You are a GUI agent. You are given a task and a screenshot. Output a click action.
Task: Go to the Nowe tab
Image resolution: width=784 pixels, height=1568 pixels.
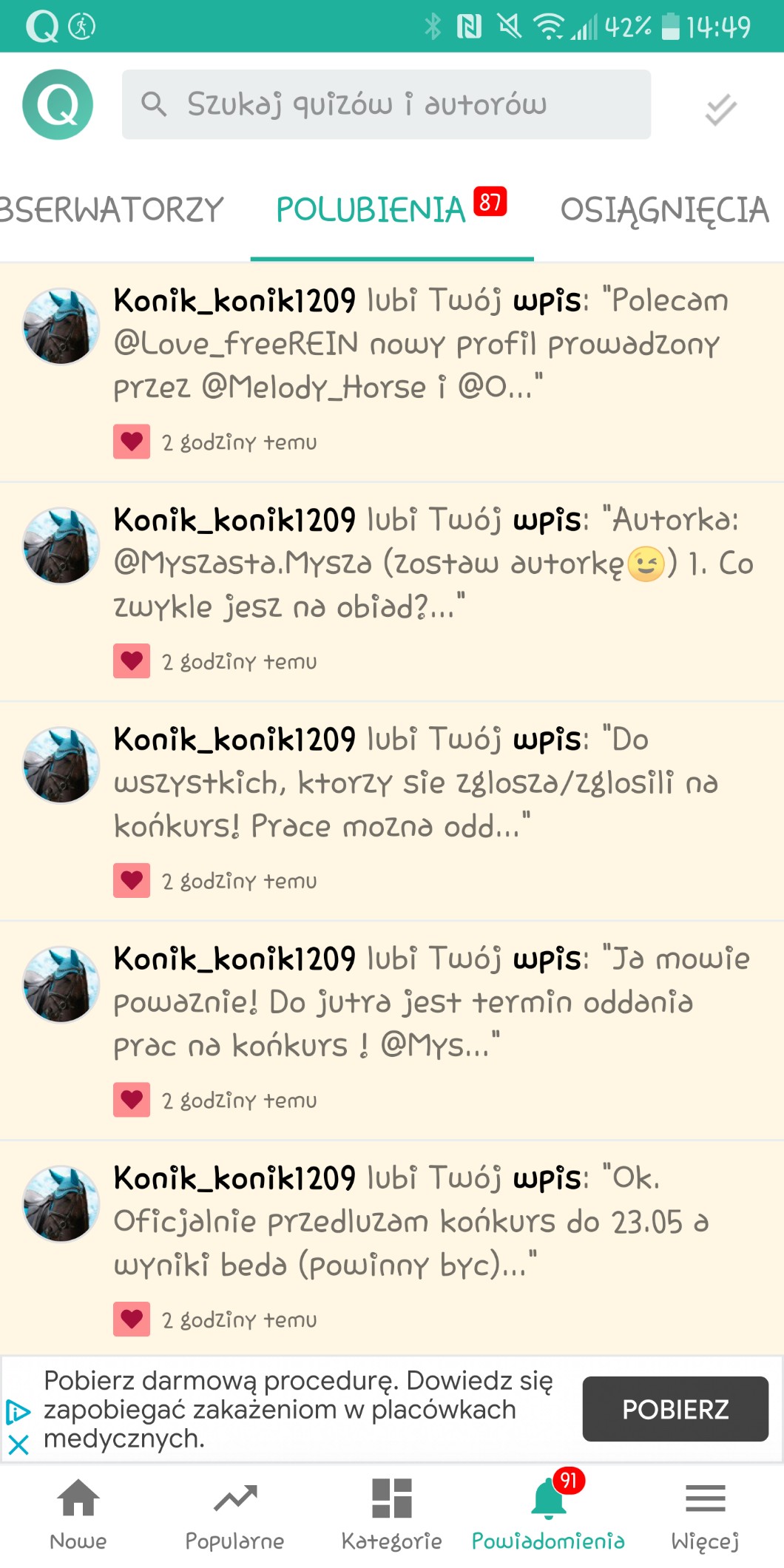(x=78, y=1514)
